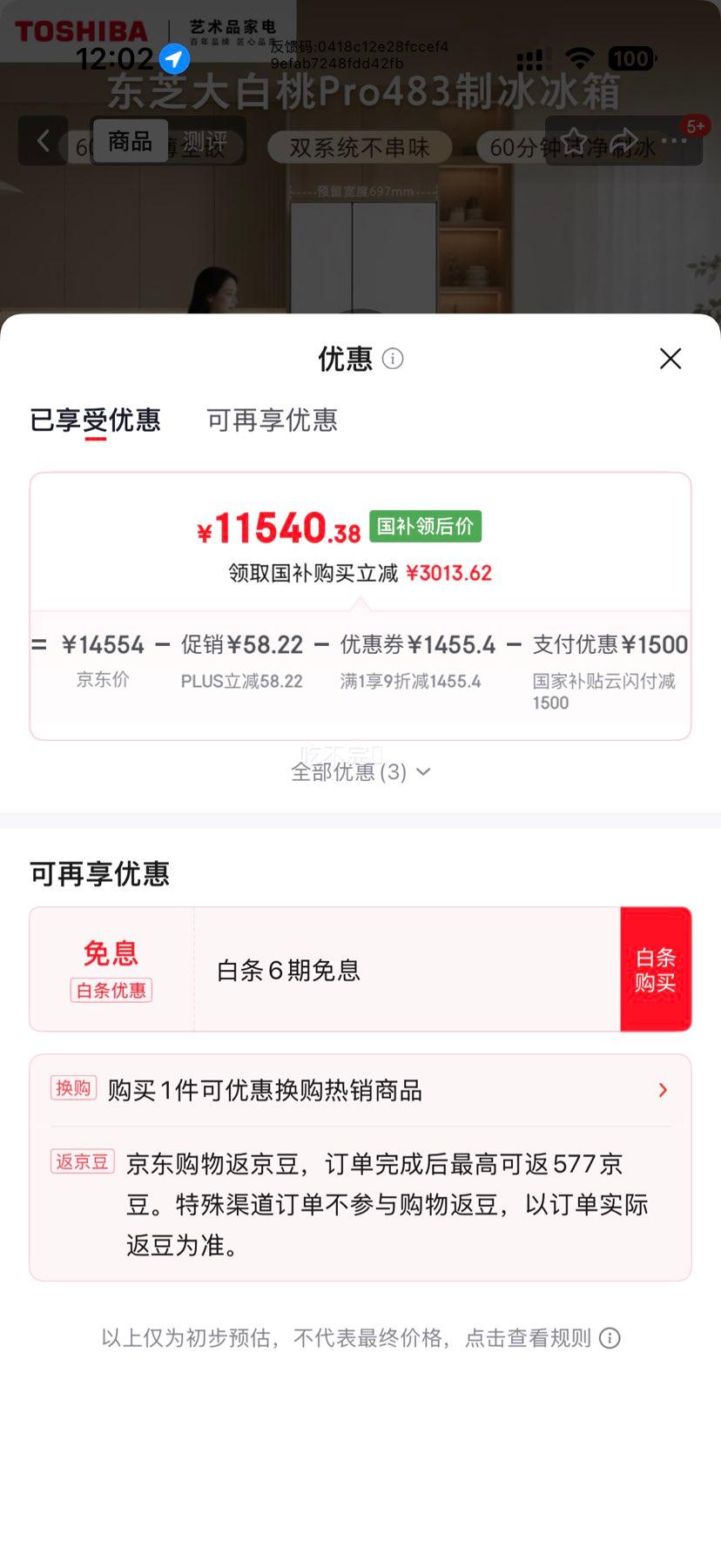721x1568 pixels.
Task: Tap the 白条购买 purchase button
Action: point(657,968)
